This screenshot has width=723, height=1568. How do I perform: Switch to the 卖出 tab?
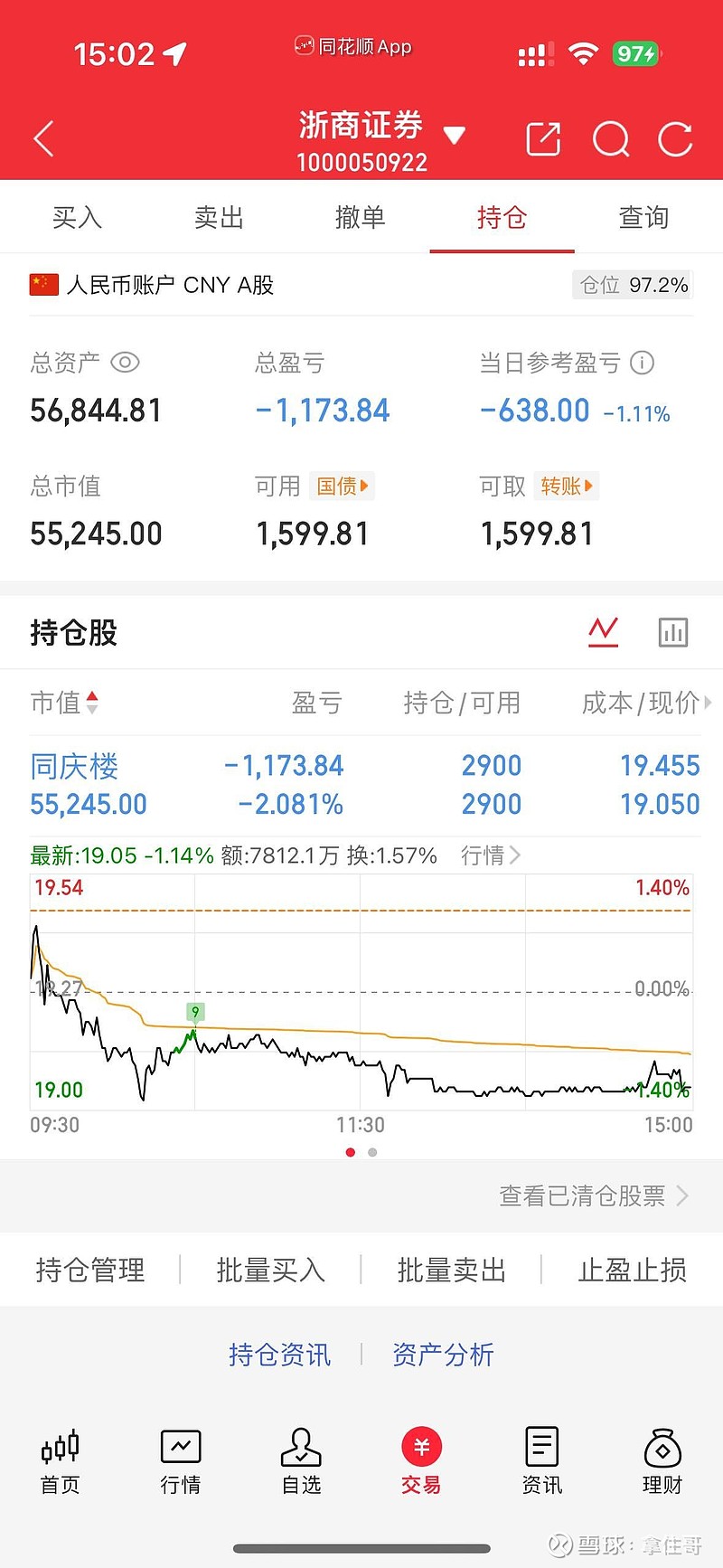[x=219, y=218]
